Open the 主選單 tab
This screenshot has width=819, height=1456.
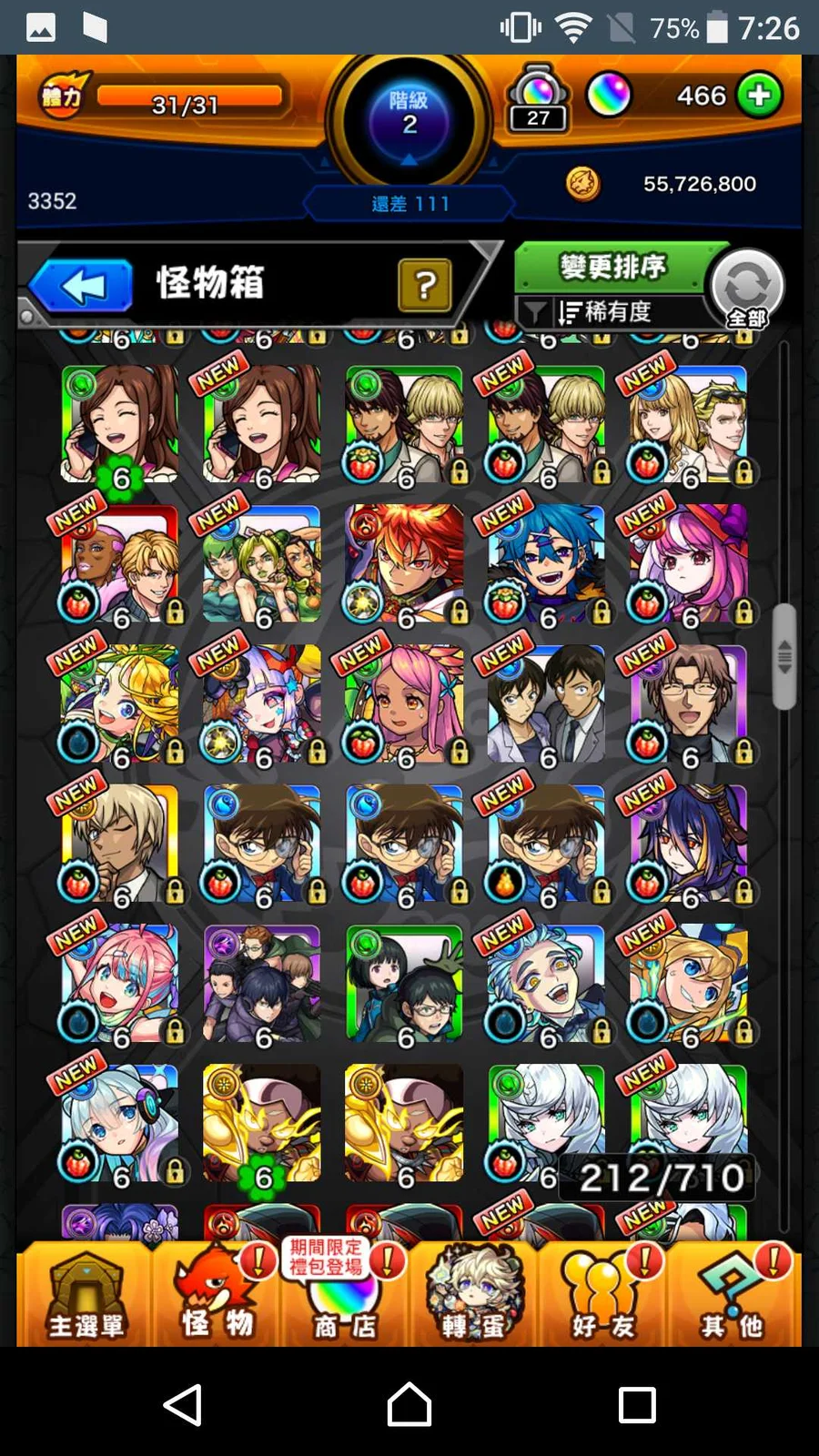[86, 1295]
